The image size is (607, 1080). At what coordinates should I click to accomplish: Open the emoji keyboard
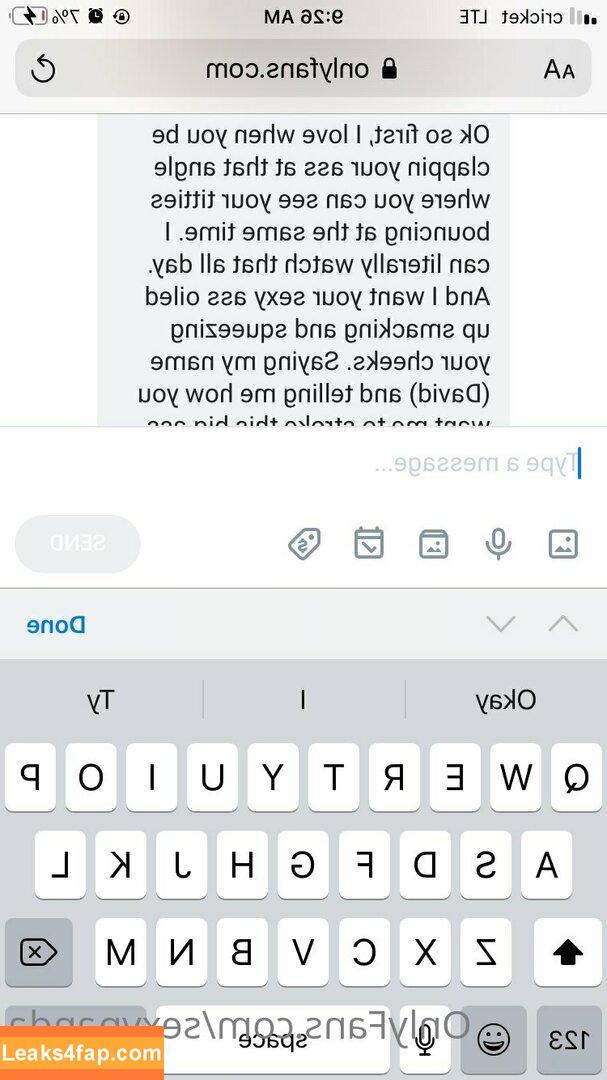(493, 1040)
